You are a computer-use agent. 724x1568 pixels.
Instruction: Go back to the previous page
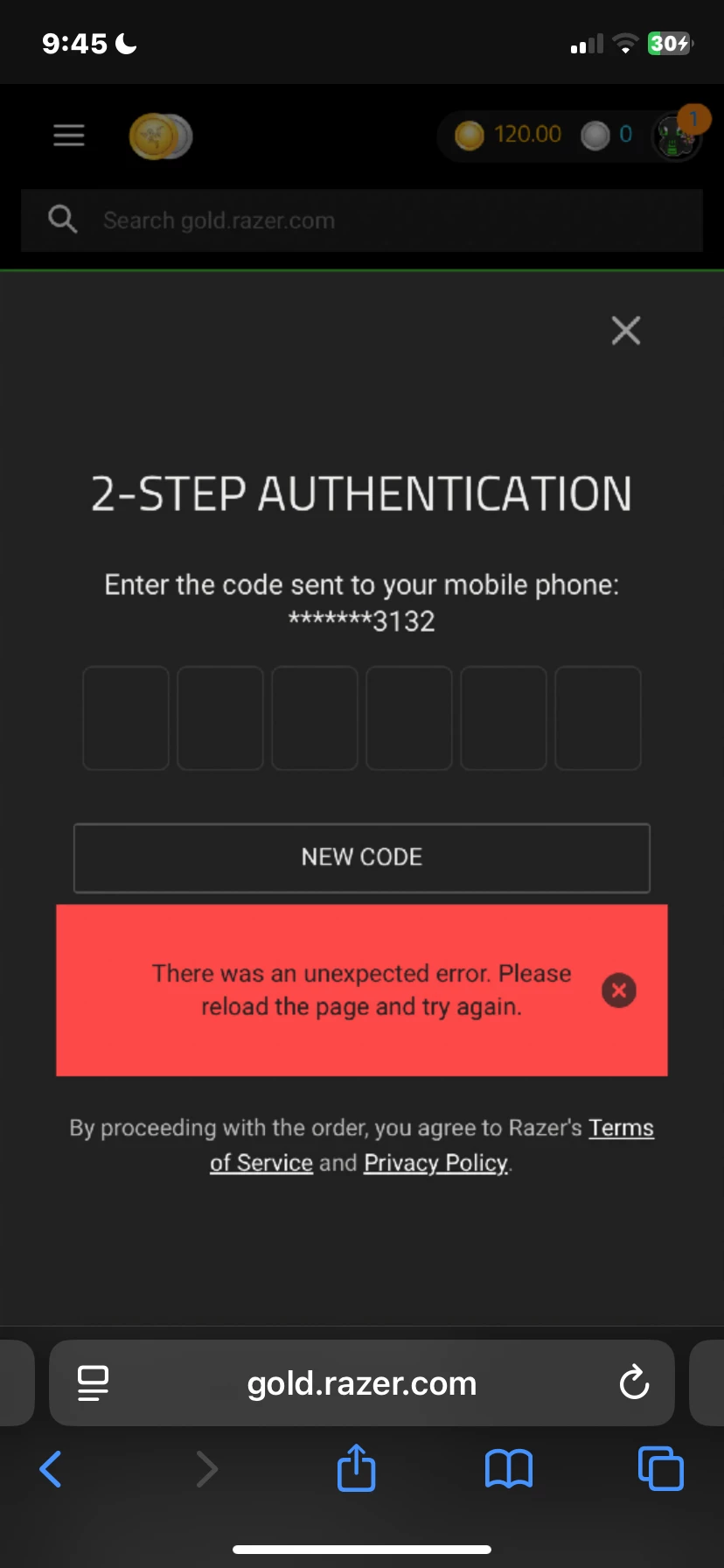[51, 1469]
